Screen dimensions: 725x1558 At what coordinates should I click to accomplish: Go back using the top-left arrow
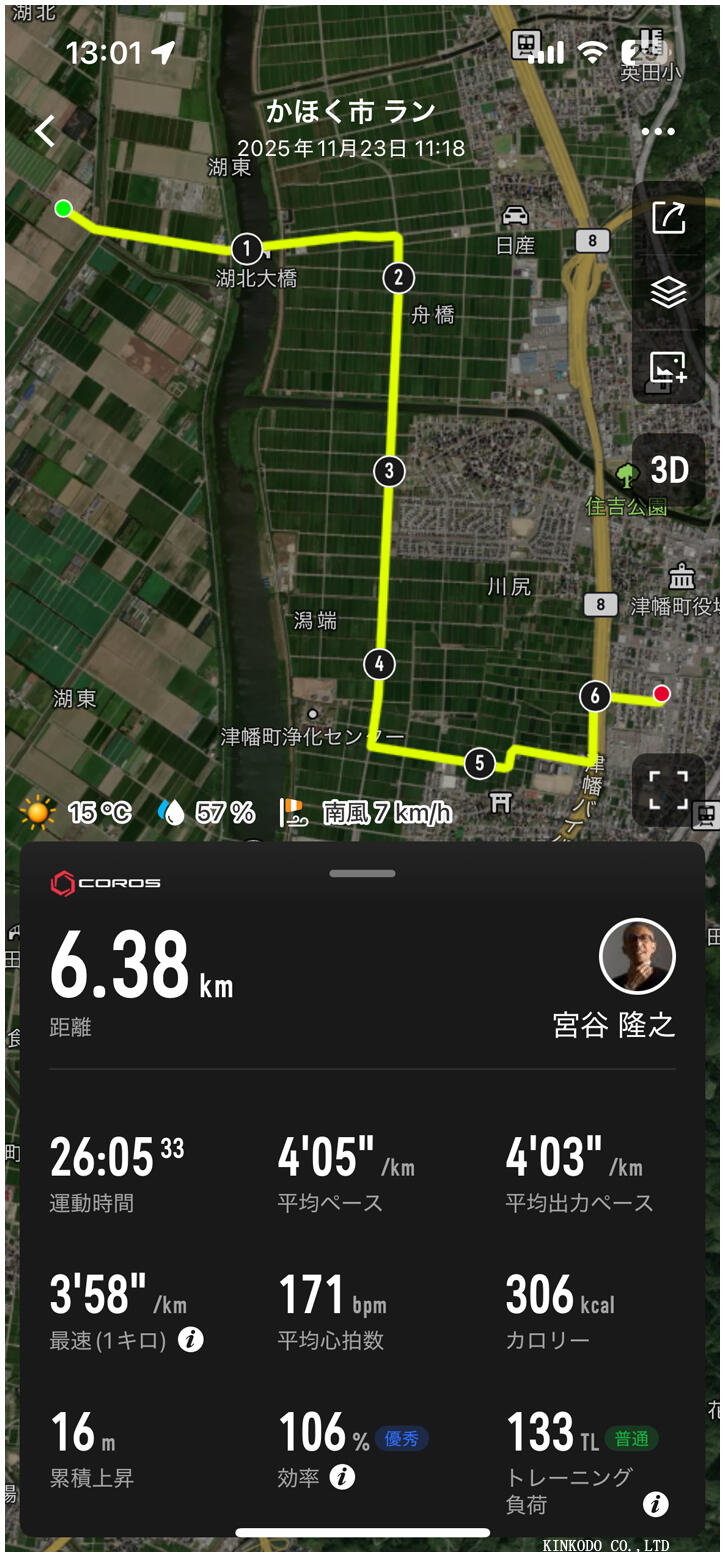[x=45, y=131]
